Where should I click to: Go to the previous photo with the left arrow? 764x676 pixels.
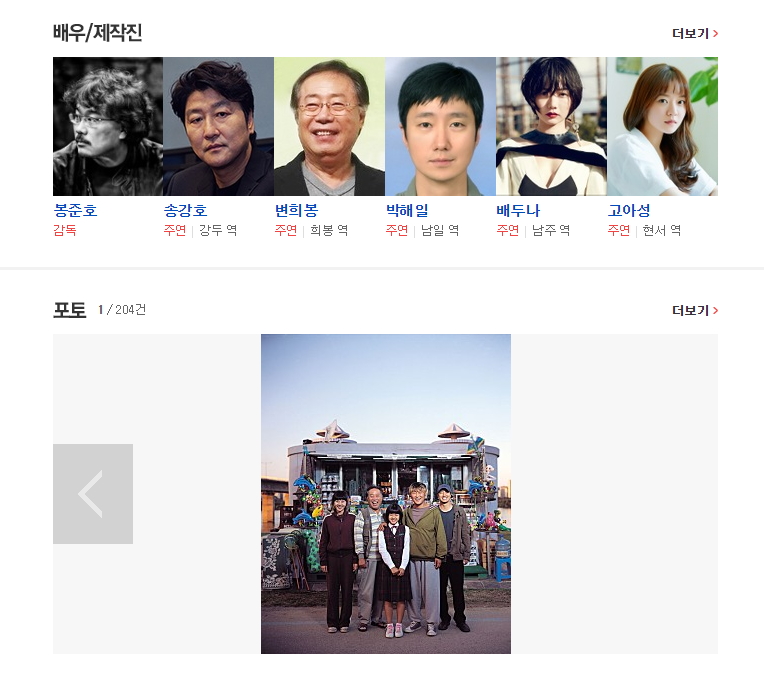pos(92,494)
